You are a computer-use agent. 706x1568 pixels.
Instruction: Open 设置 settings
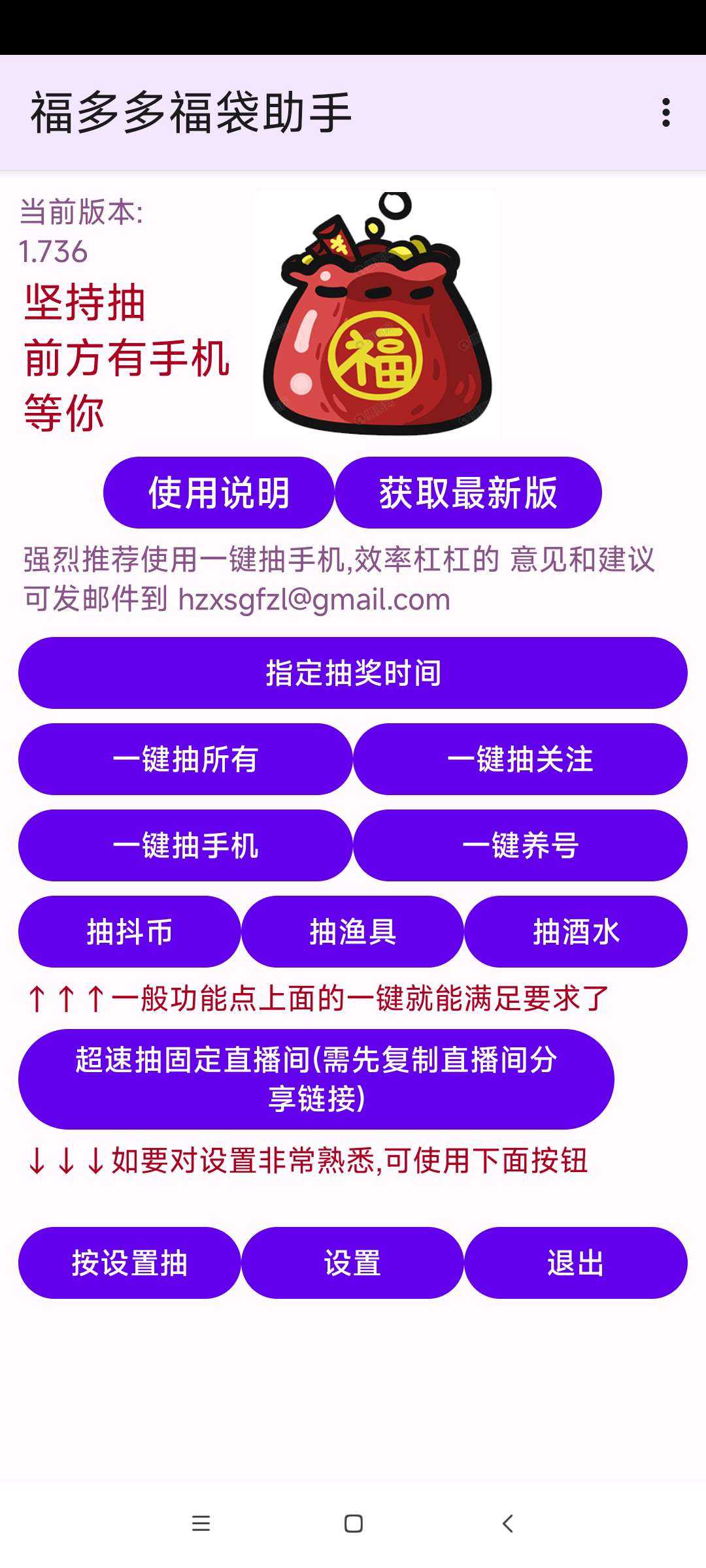click(x=353, y=1263)
